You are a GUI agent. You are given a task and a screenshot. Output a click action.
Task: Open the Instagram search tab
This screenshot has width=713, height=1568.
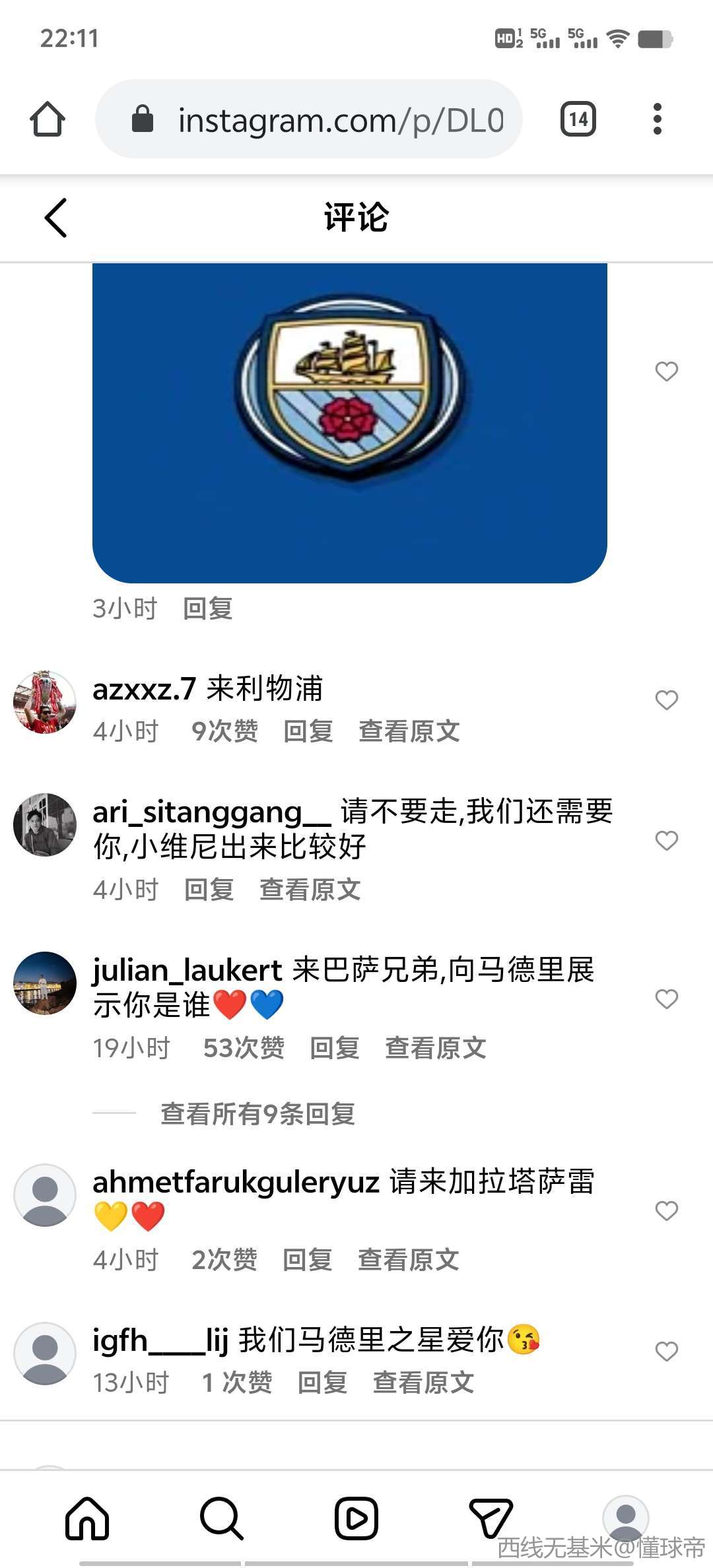click(x=221, y=1518)
